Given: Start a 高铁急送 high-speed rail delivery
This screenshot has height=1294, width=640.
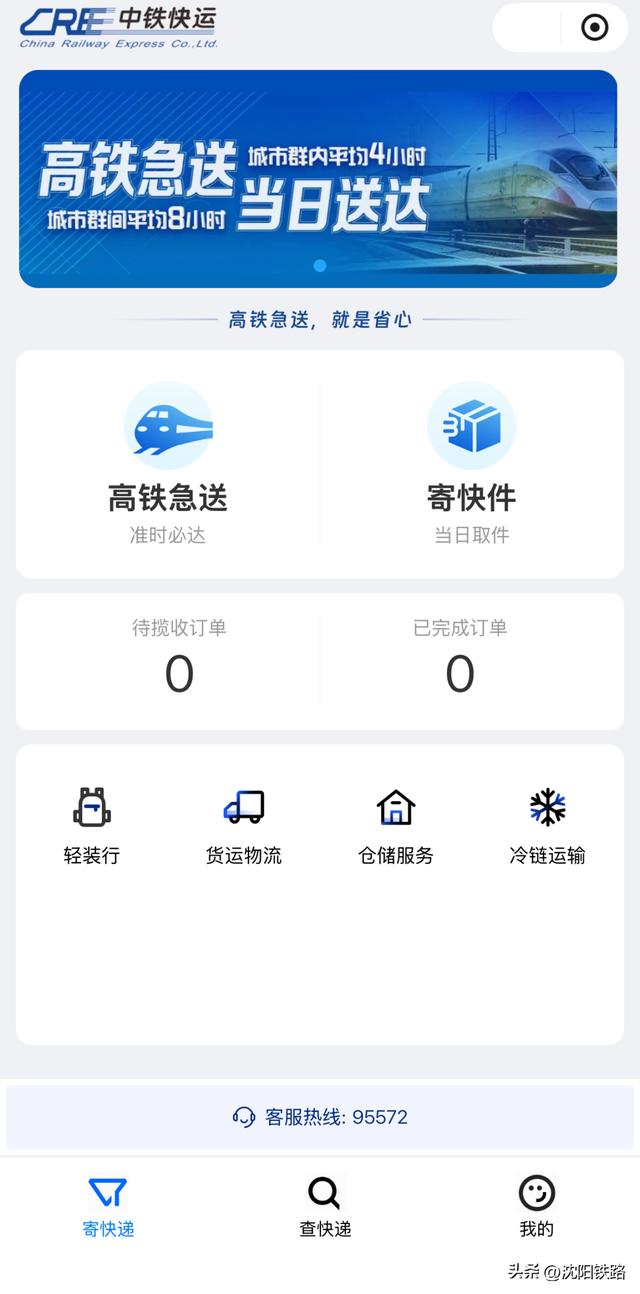Looking at the screenshot, I should click(x=168, y=463).
